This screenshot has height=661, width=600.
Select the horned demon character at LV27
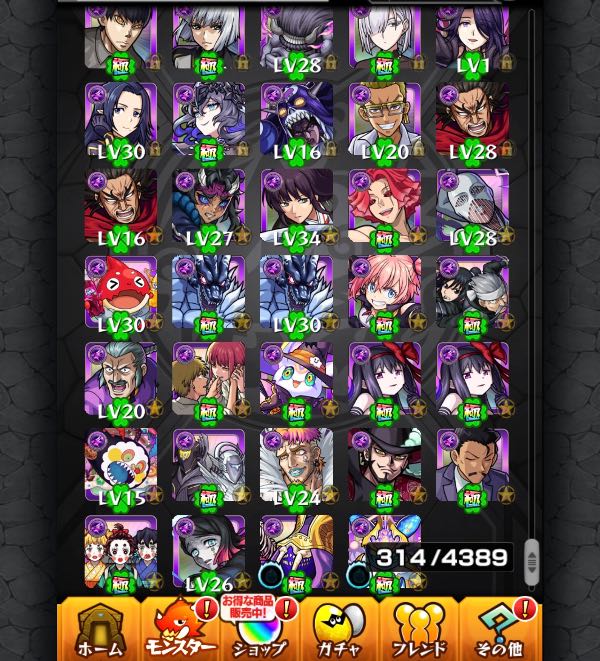pyautogui.click(x=208, y=206)
